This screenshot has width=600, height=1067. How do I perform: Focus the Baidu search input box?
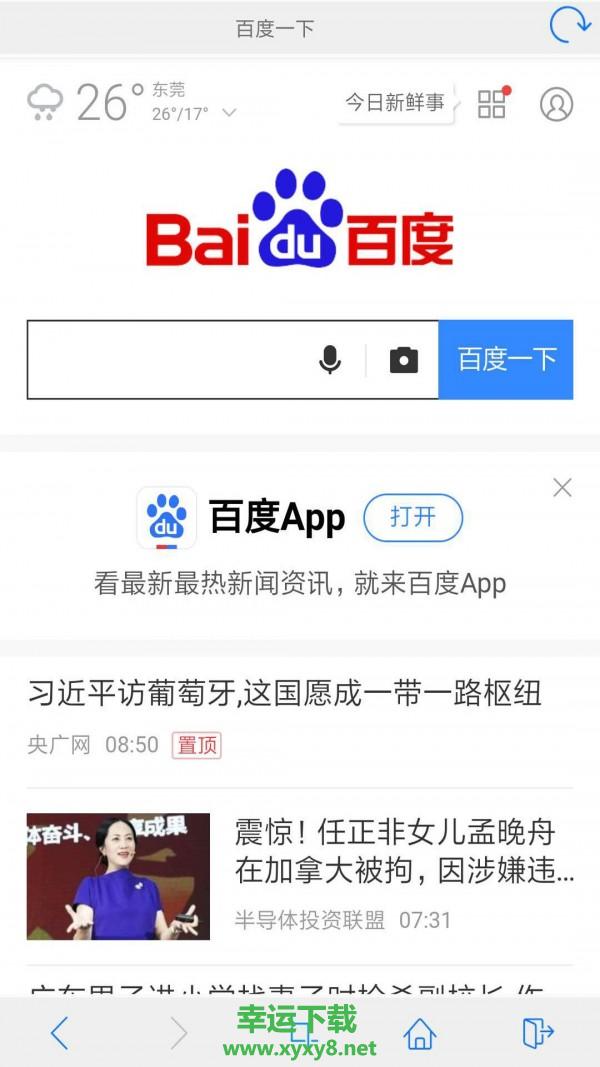pyautogui.click(x=165, y=360)
